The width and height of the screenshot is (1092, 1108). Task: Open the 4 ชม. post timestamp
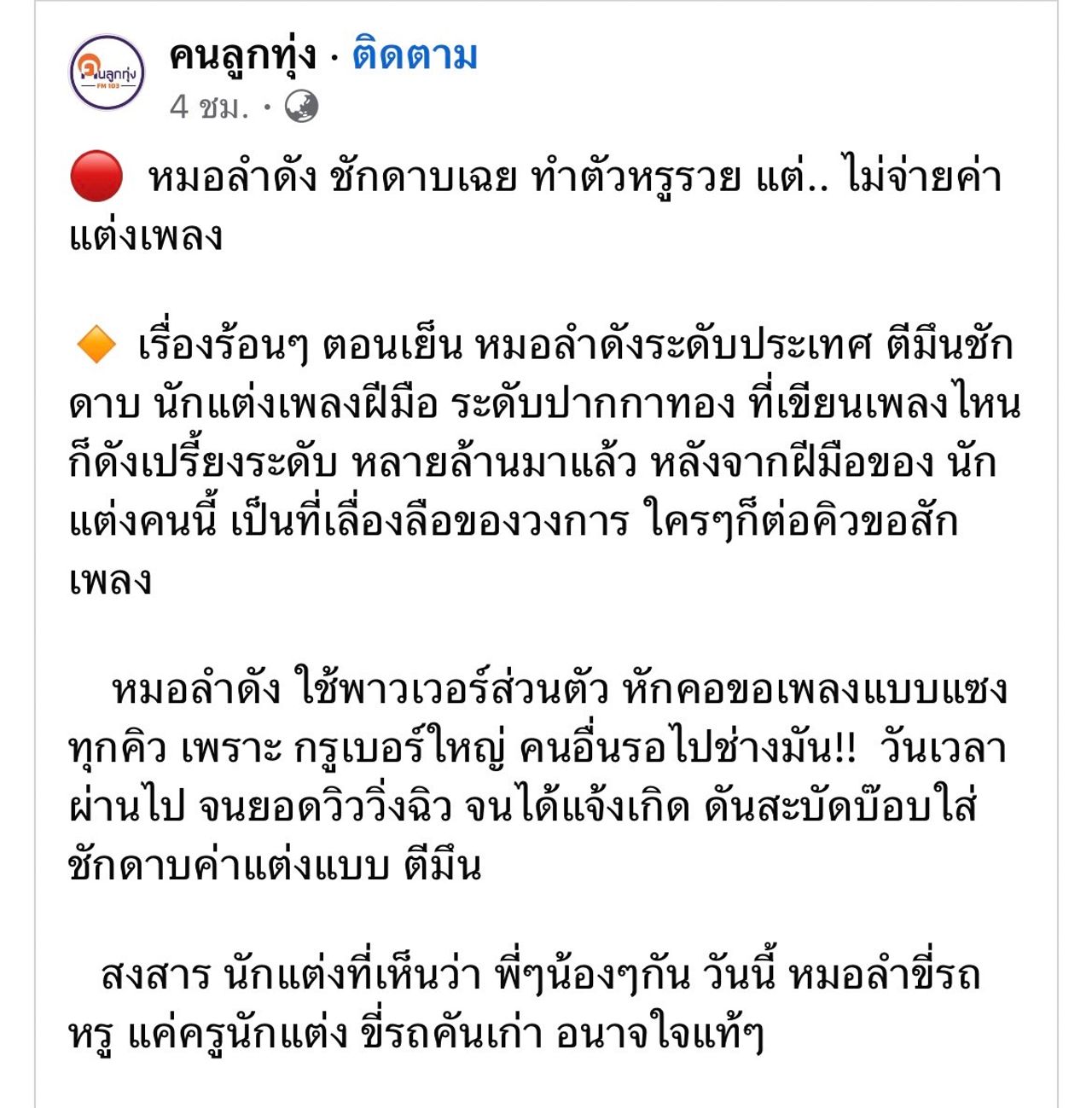pyautogui.click(x=209, y=107)
